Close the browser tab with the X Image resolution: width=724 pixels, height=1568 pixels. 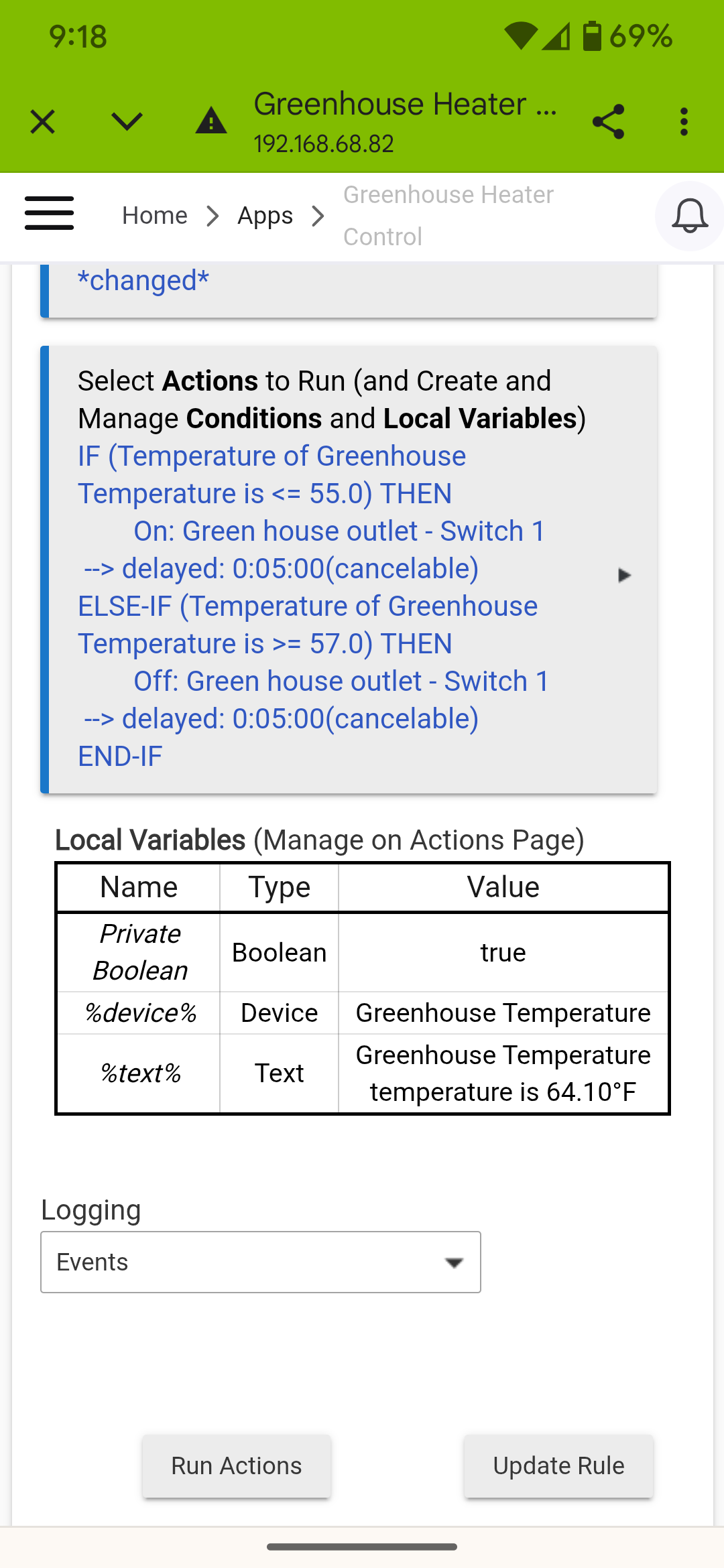(x=43, y=122)
